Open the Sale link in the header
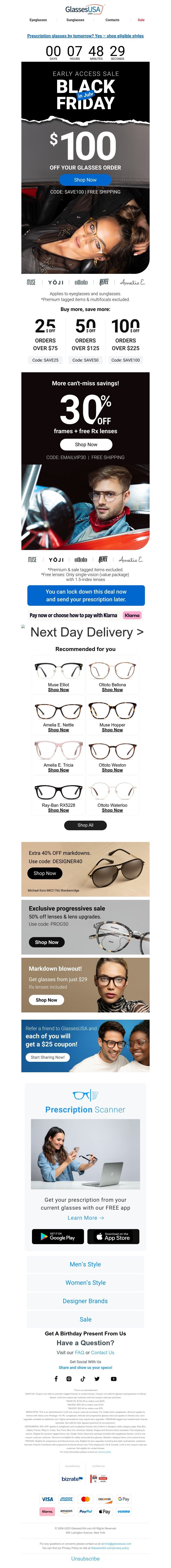The width and height of the screenshot is (171, 1568). (x=141, y=20)
